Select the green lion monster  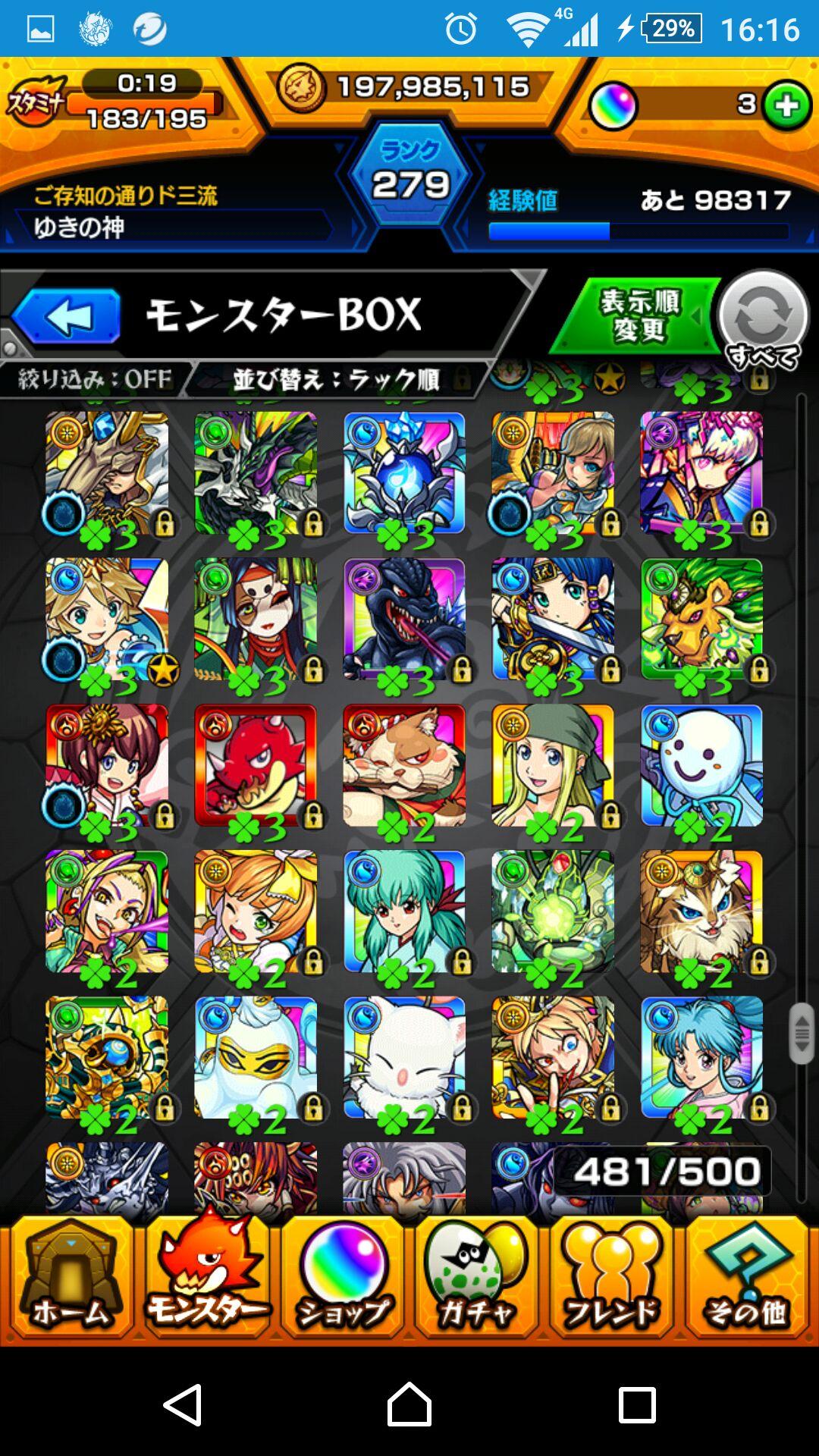click(x=701, y=620)
